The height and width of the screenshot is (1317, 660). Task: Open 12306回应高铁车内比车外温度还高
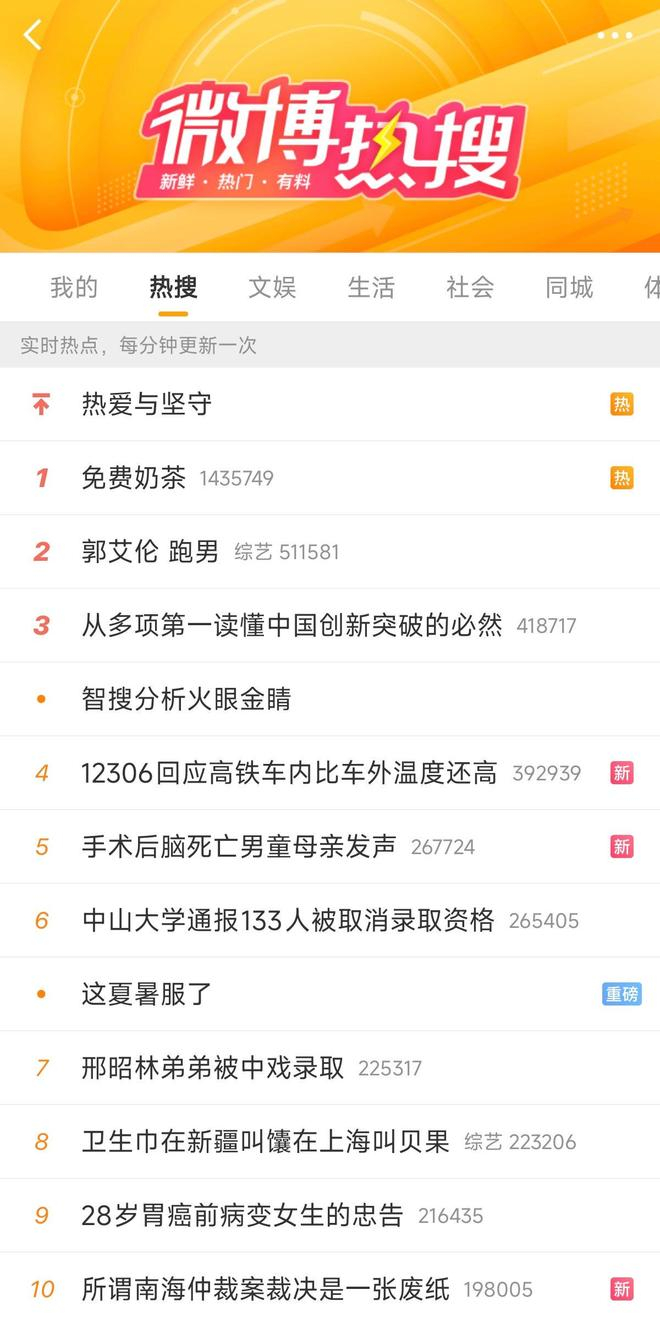(289, 773)
